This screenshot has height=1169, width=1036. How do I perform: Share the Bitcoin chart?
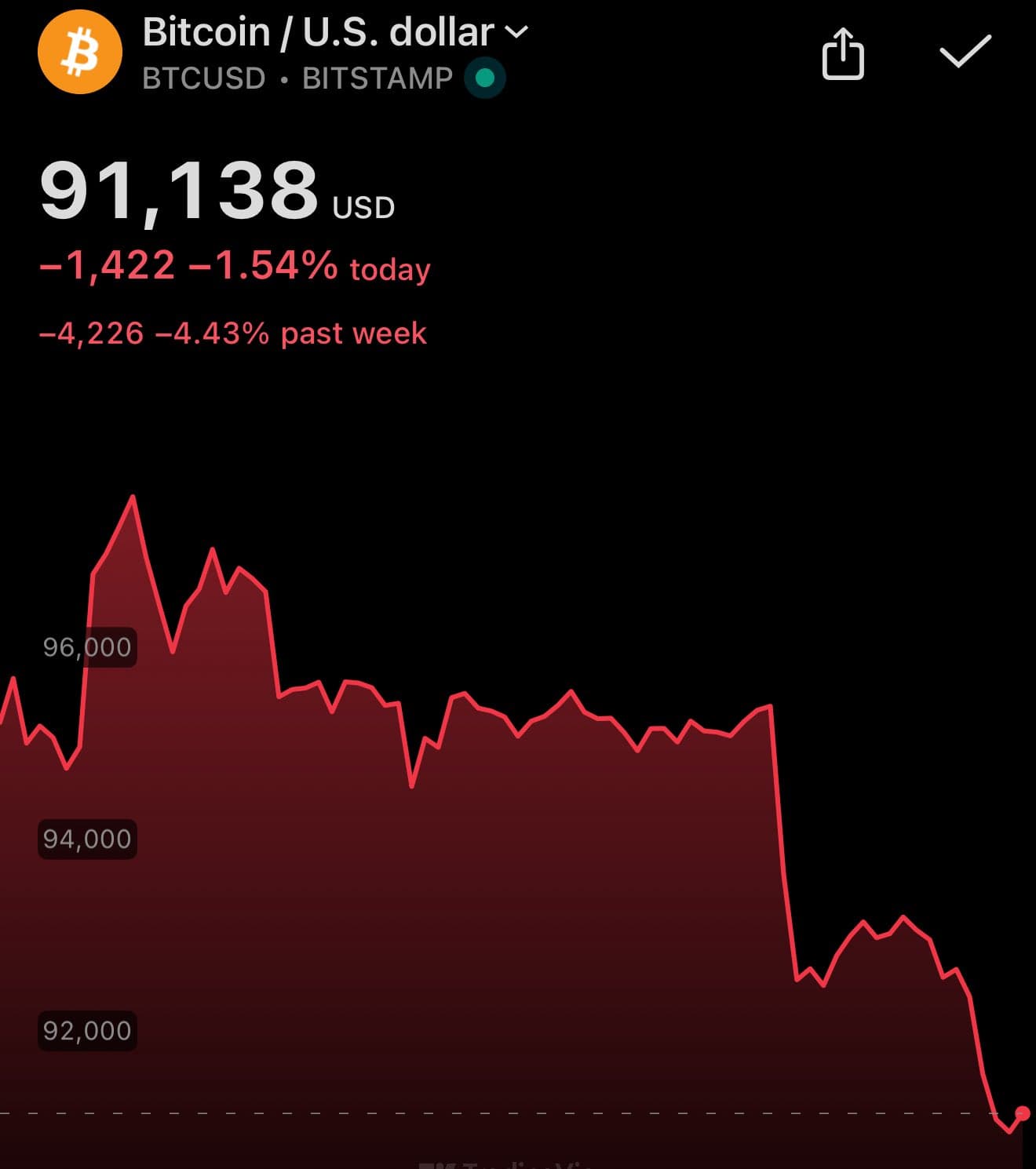click(843, 53)
